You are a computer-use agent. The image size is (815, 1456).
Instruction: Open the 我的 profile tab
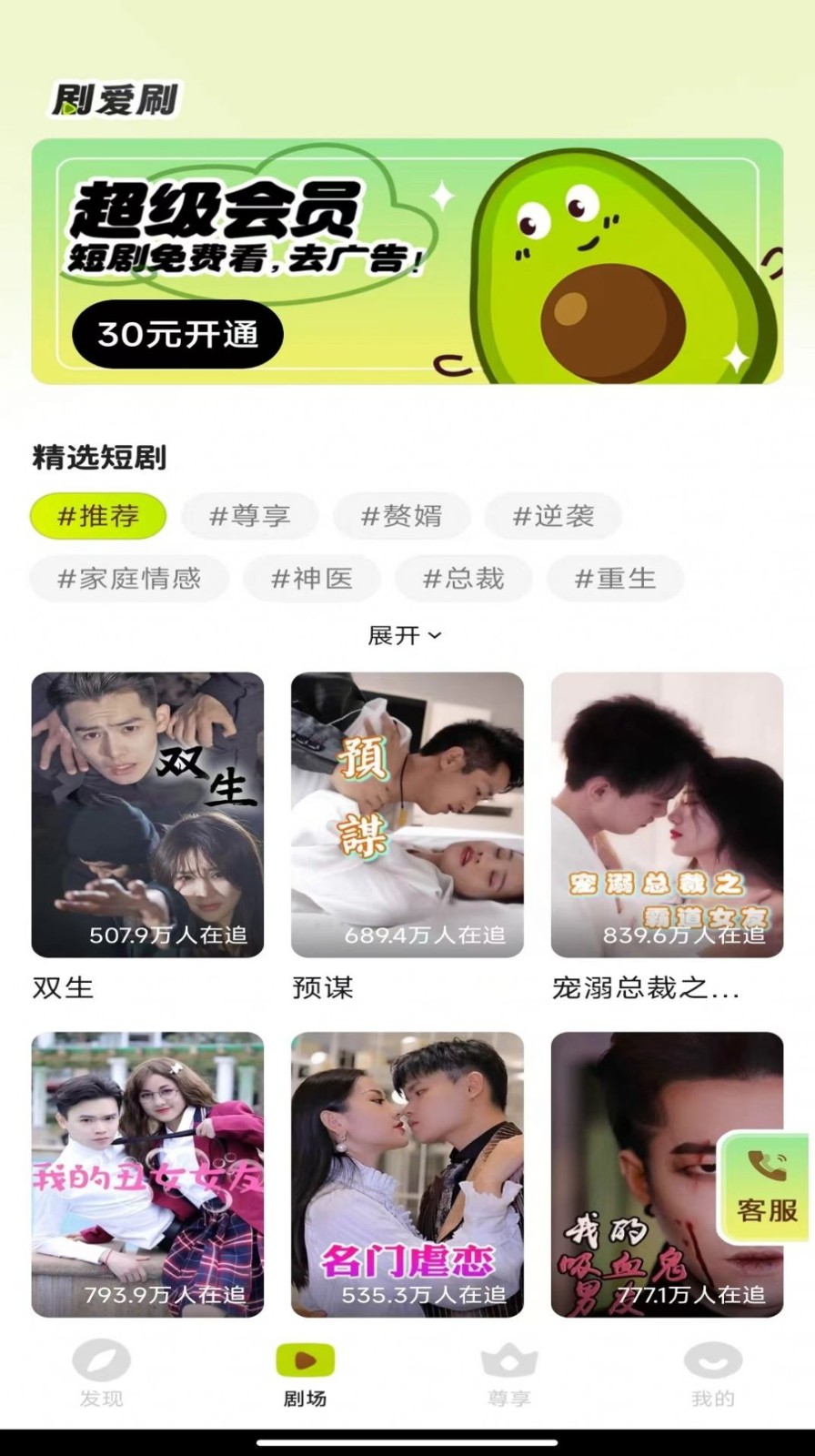[712, 1374]
